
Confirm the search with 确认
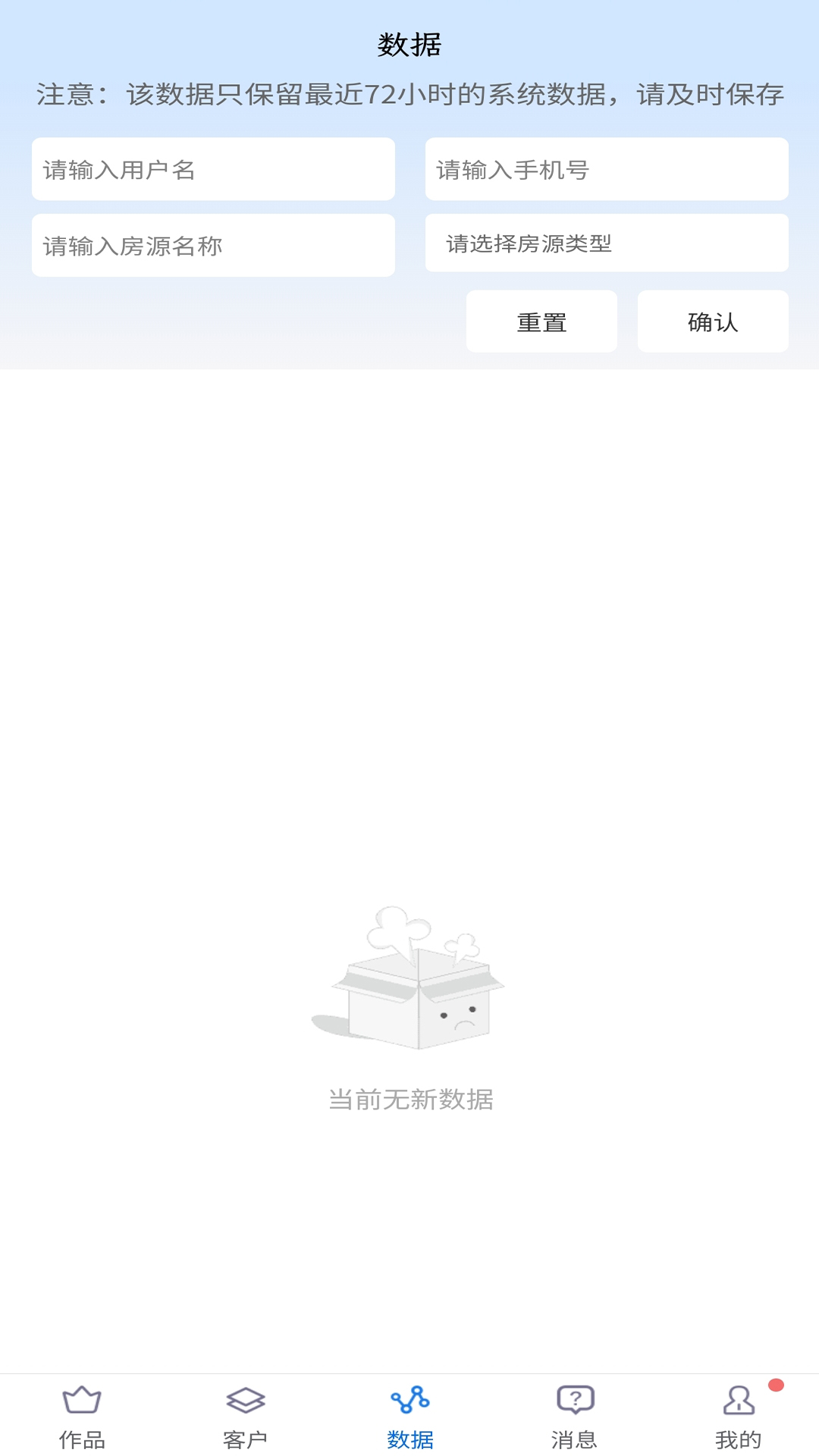click(713, 322)
